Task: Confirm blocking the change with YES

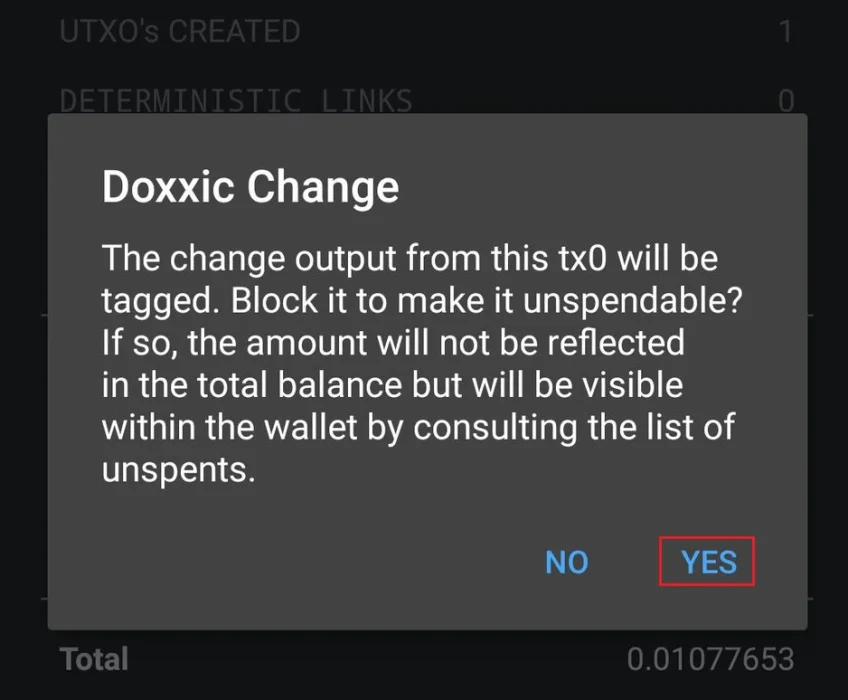Action: click(x=708, y=562)
